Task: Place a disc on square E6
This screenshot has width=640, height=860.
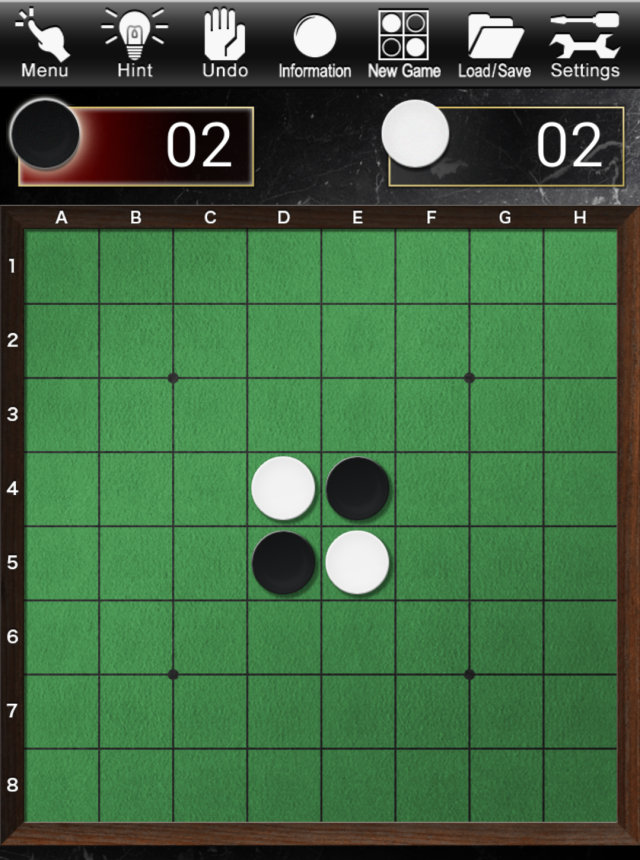Action: [358, 637]
